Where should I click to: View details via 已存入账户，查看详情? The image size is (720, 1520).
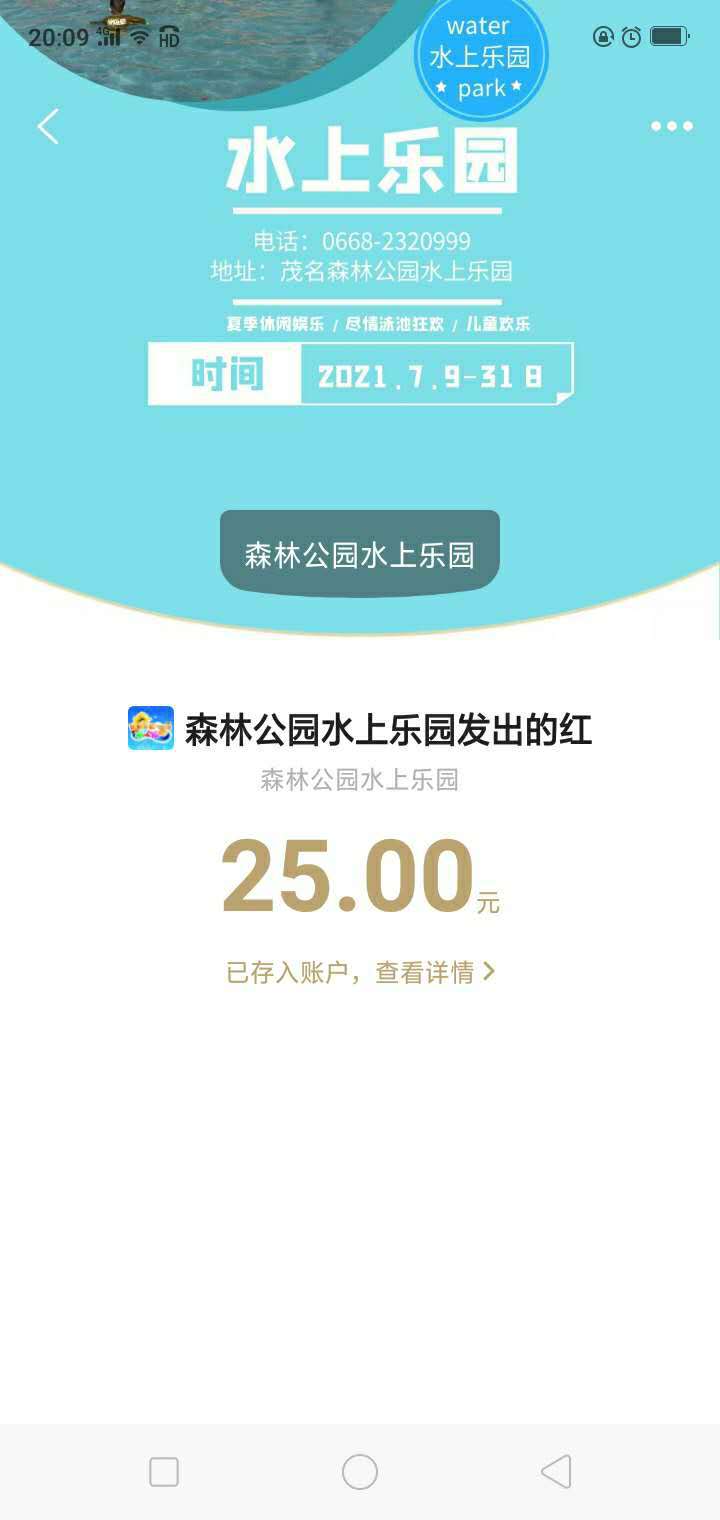[360, 972]
